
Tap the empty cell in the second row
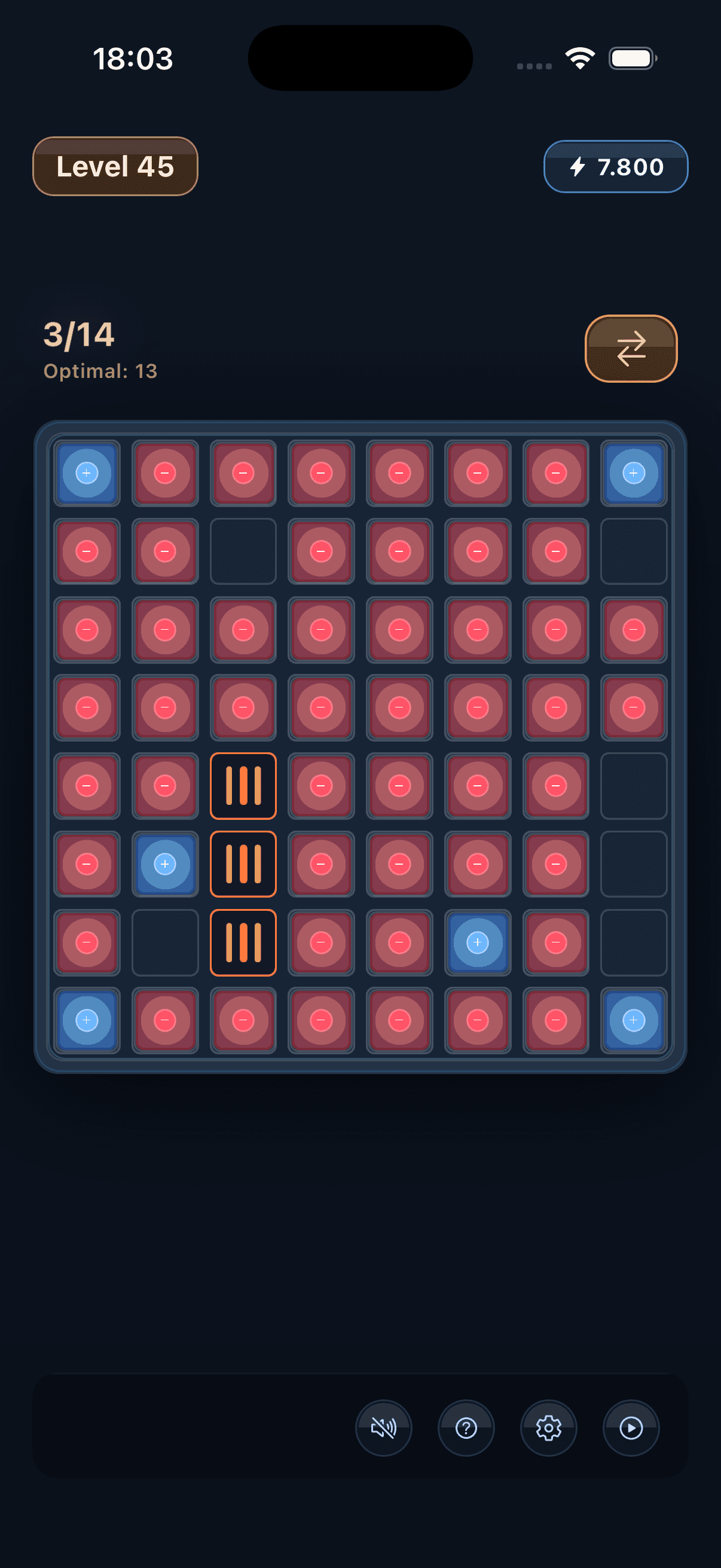(x=243, y=551)
